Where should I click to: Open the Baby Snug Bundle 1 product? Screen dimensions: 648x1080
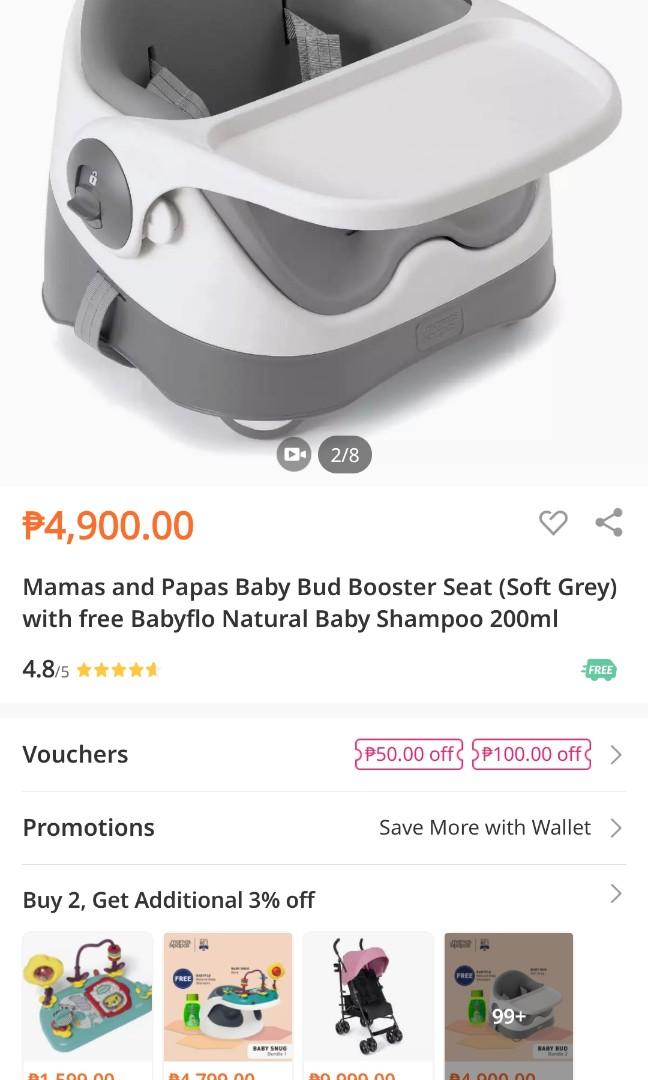(228, 997)
